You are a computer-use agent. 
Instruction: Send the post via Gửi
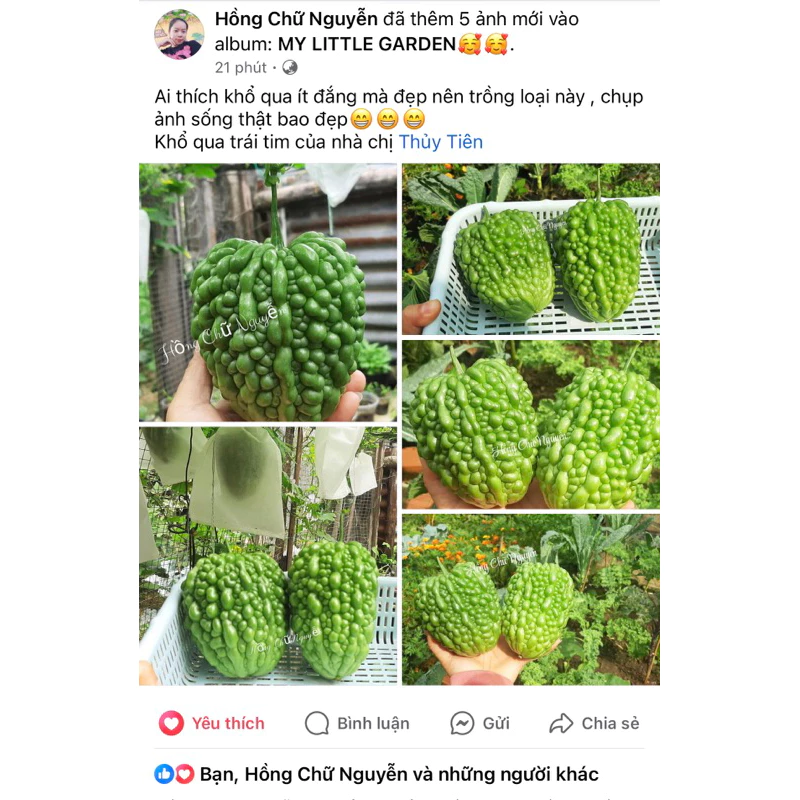click(x=480, y=723)
